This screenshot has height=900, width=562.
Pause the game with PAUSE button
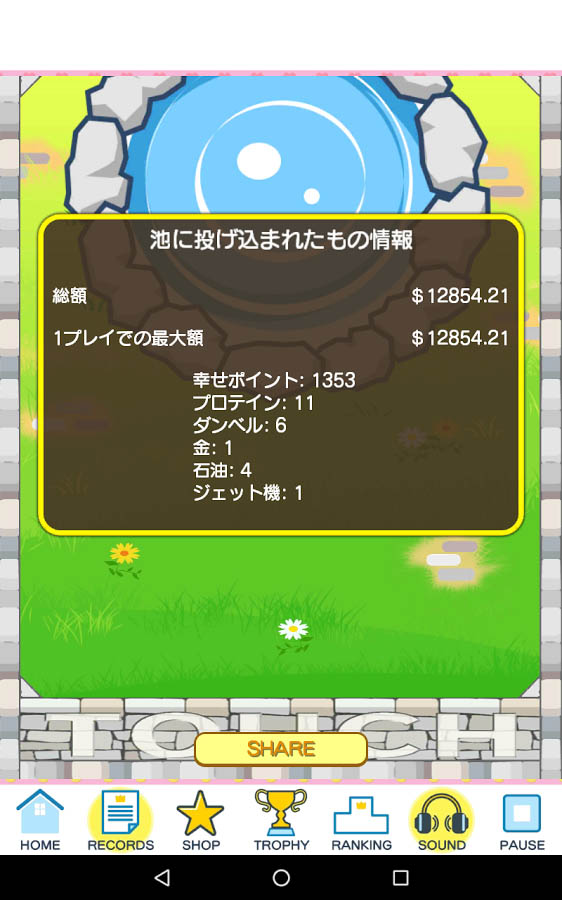[x=522, y=820]
